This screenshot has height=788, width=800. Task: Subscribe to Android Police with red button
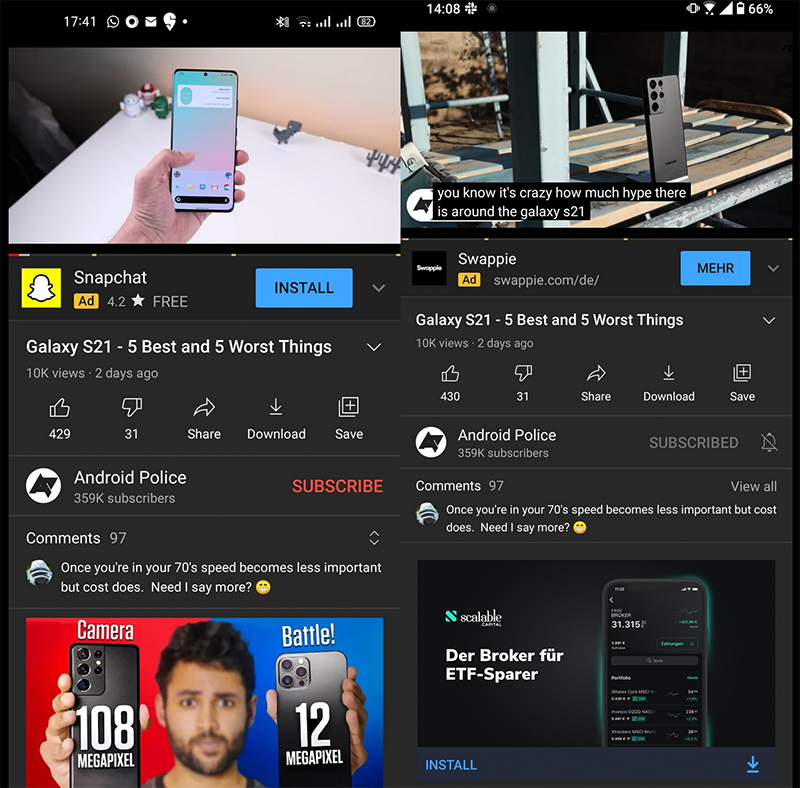[x=337, y=486]
